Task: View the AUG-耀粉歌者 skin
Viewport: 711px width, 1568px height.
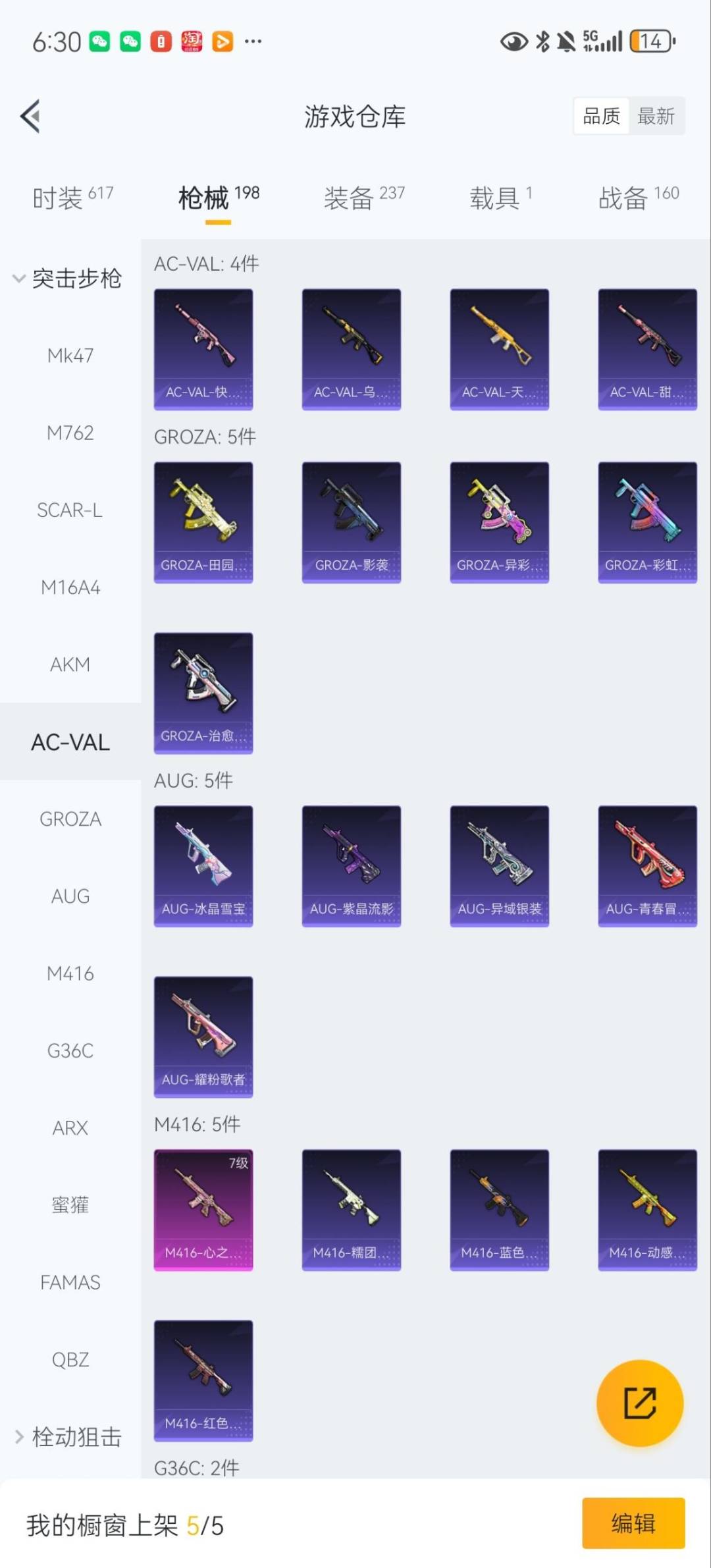Action: 203,1037
